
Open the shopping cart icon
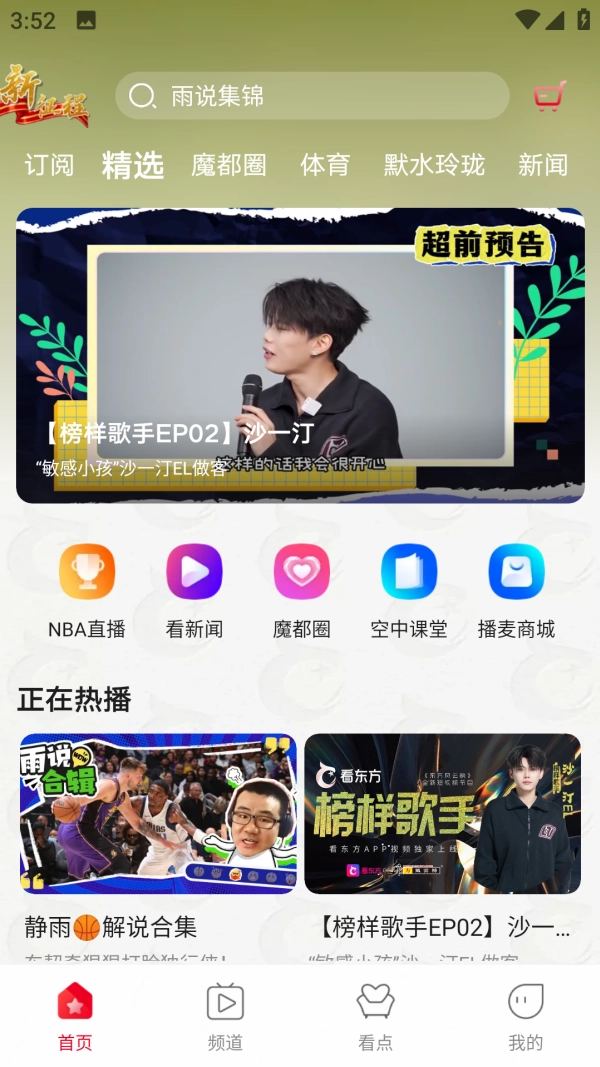pos(550,96)
